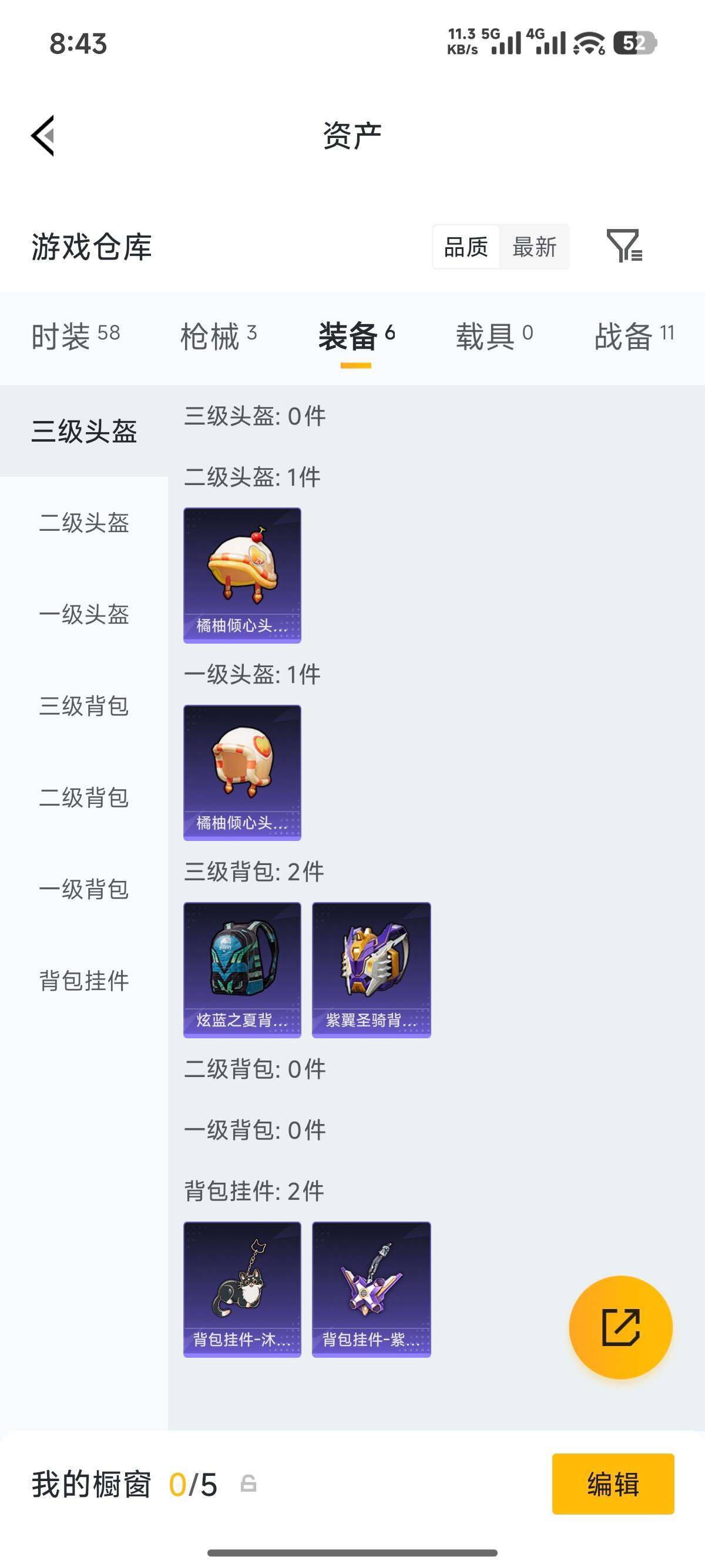Image resolution: width=705 pixels, height=1568 pixels.
Task: Select 背包挂件 in the side list
Action: click(x=84, y=981)
